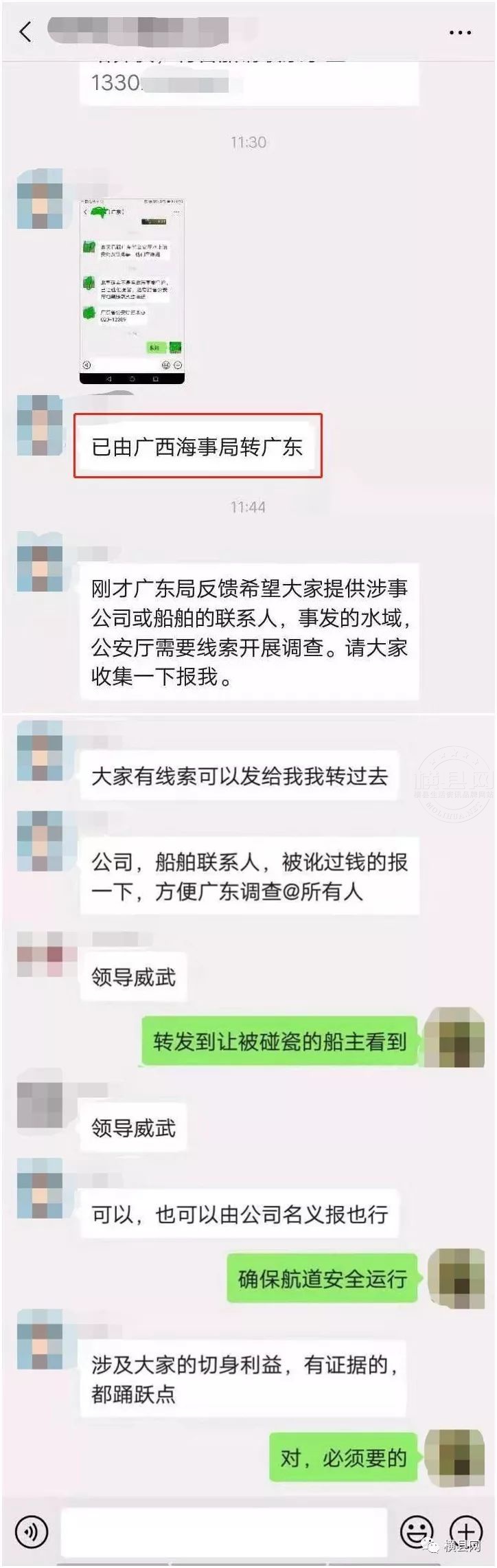Go back from the chat
Viewport: 497px width, 1568px height.
pos(26,31)
